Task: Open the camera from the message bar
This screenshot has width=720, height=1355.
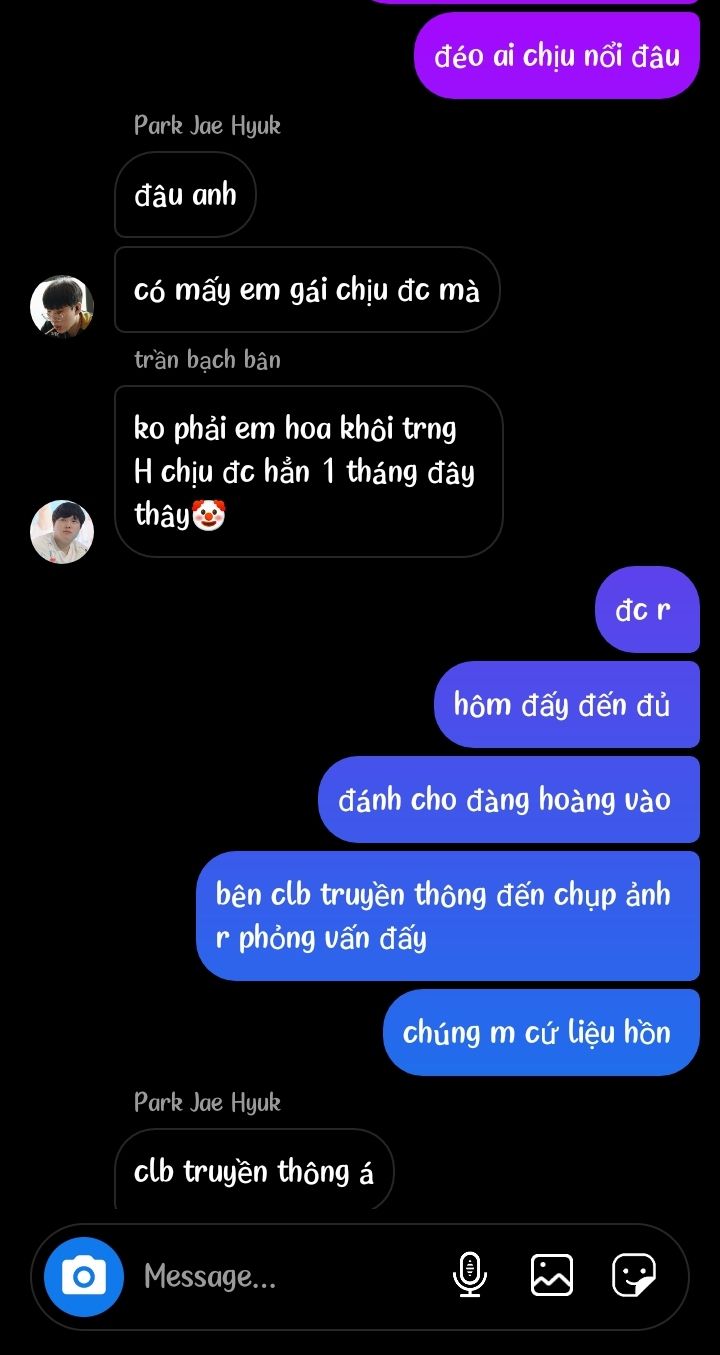Action: (x=84, y=1277)
